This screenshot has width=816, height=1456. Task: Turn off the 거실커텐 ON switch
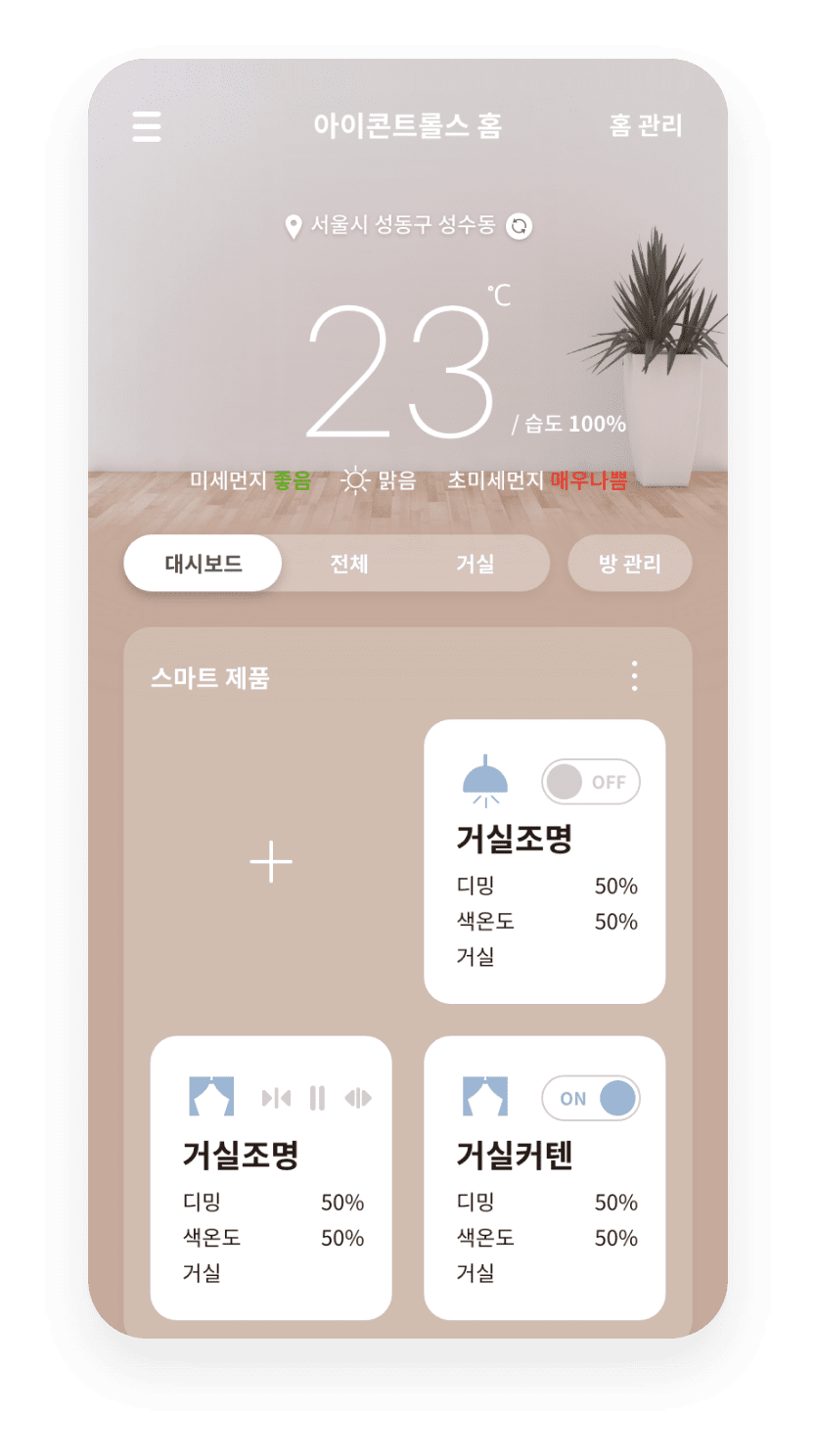pyautogui.click(x=591, y=1099)
